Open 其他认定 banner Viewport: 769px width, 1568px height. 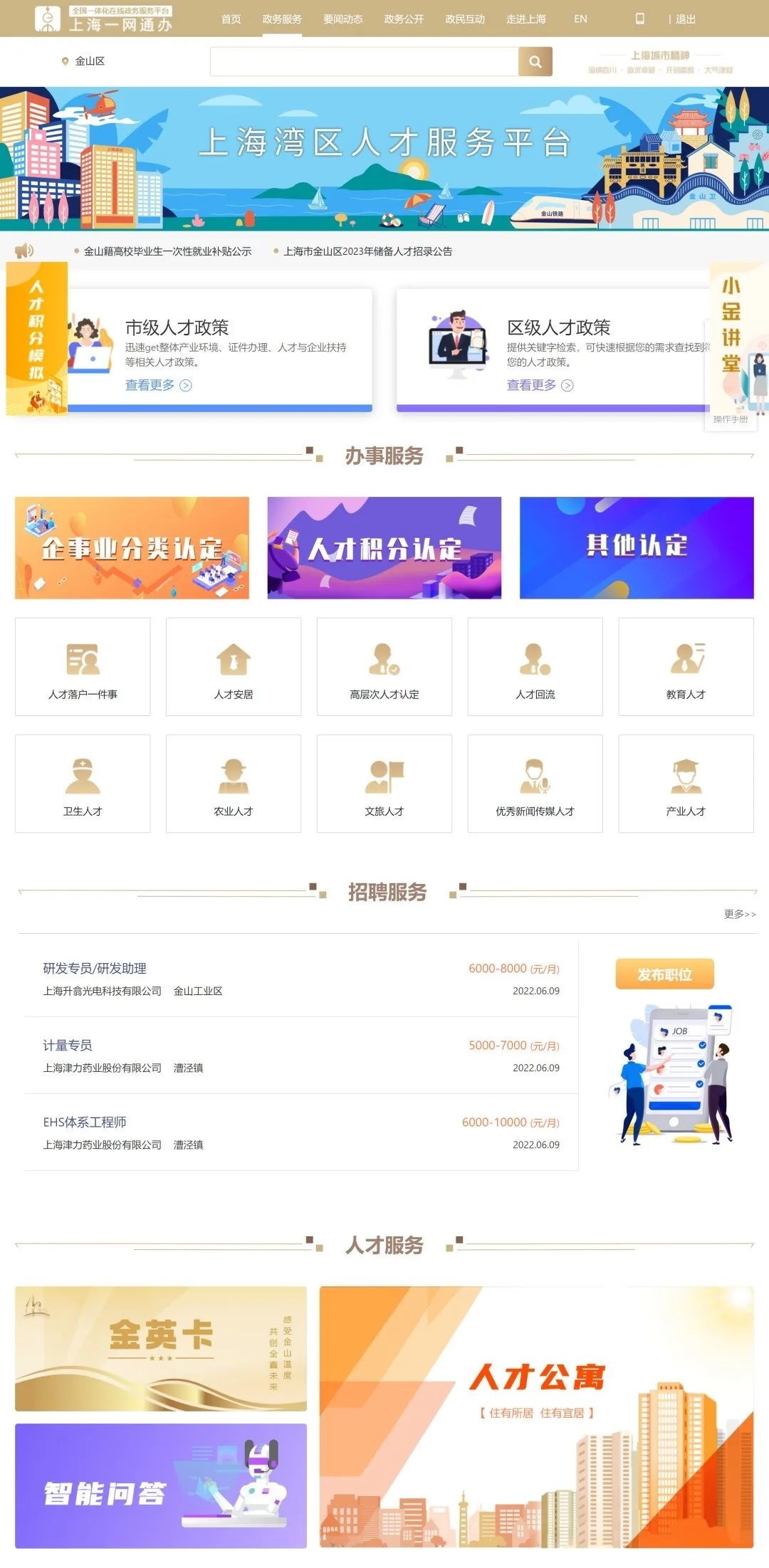637,547
